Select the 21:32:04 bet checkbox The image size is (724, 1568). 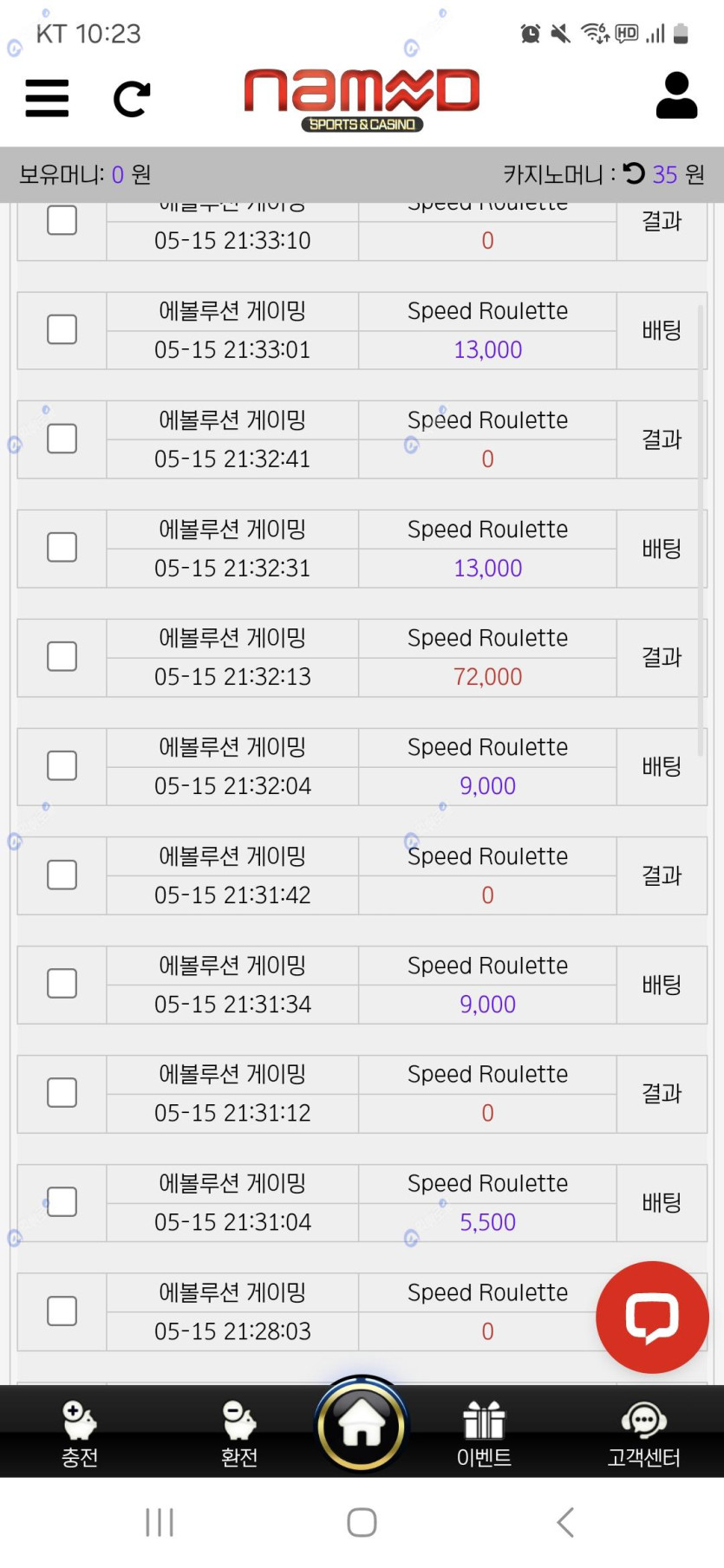(62, 766)
